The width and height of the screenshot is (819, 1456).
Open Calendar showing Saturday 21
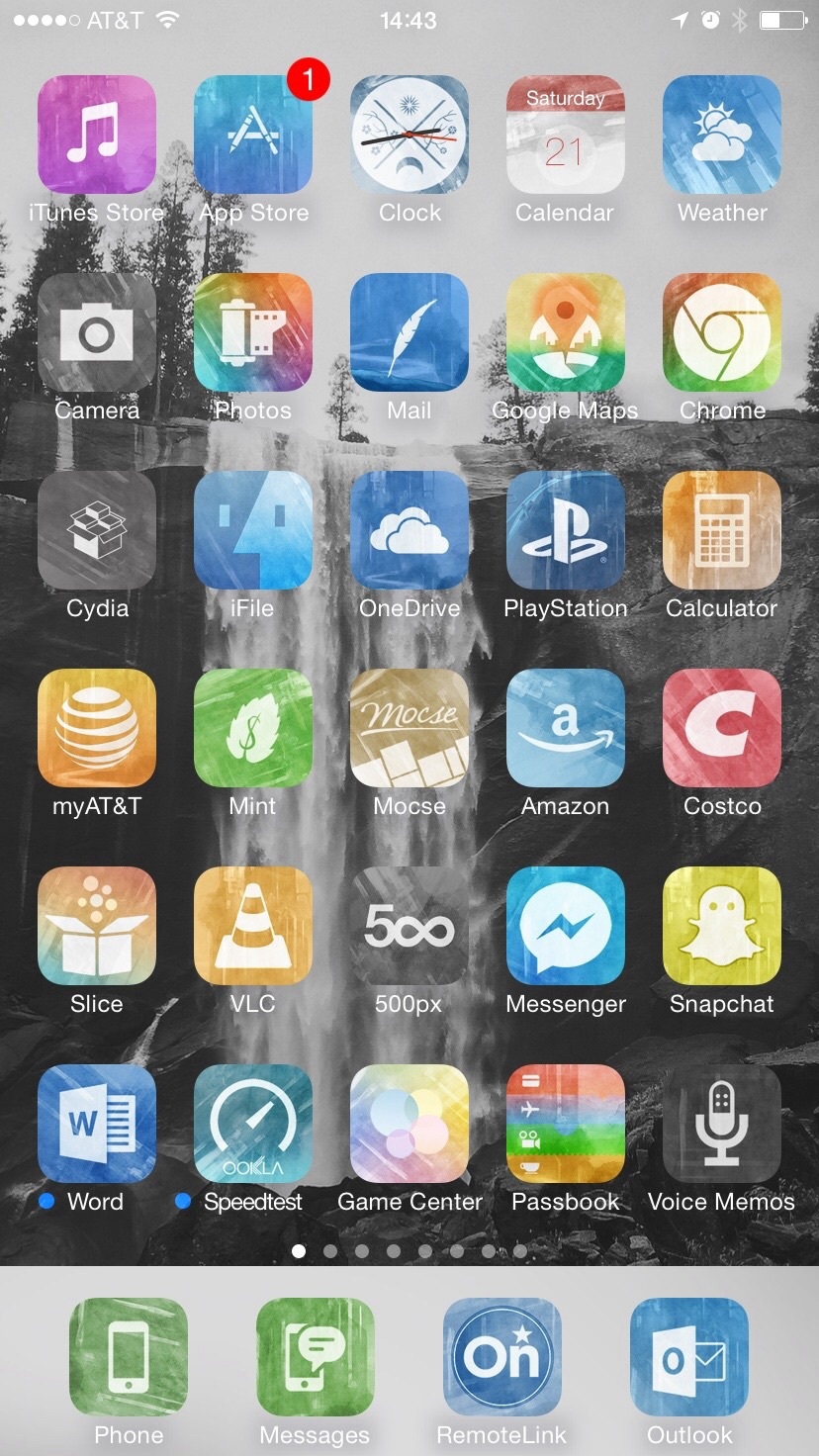click(x=565, y=135)
